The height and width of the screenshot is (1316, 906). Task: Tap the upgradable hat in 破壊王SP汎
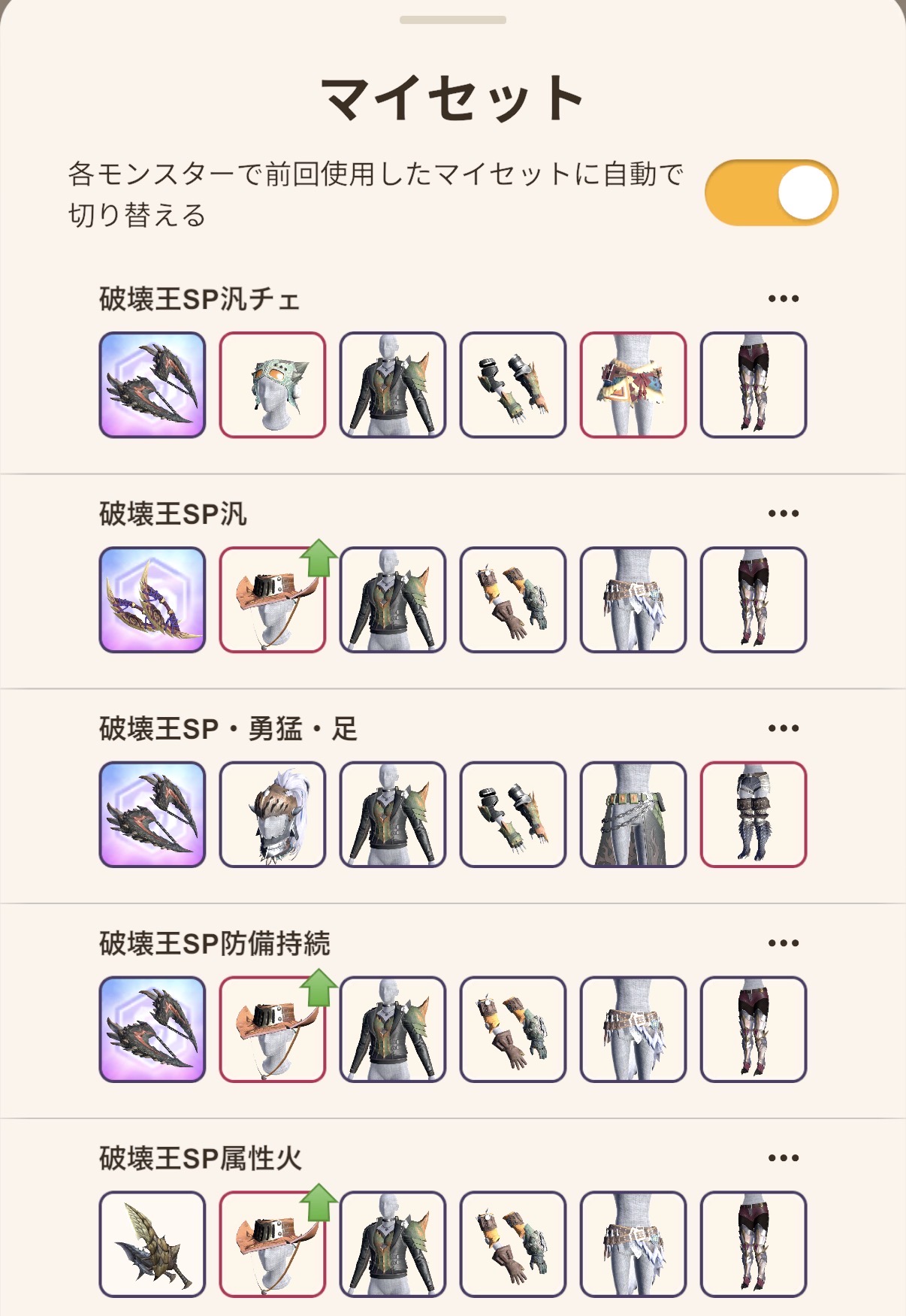[x=273, y=600]
